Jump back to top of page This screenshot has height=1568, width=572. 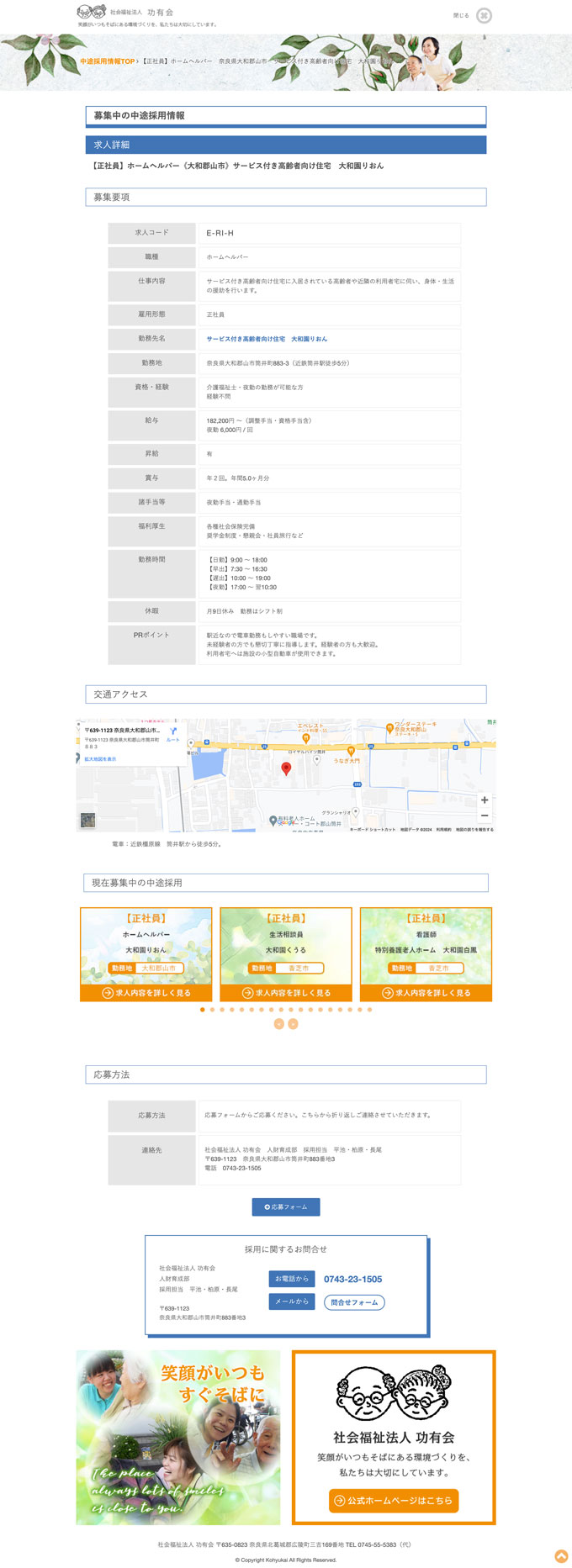click(561, 1556)
